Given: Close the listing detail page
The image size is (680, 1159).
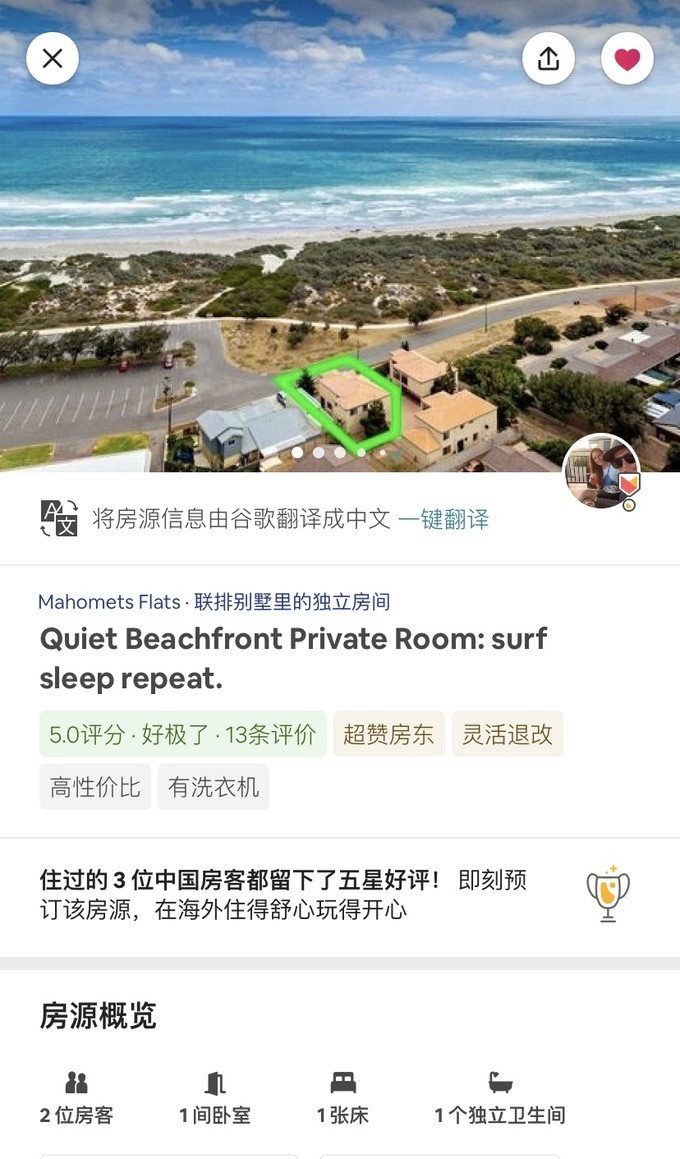Looking at the screenshot, I should [52, 59].
